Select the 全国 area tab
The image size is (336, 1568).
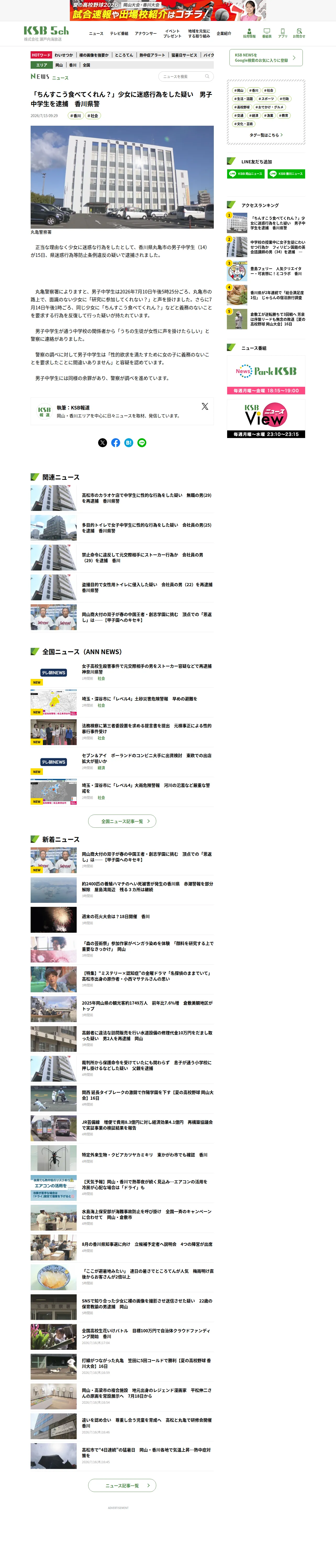click(86, 65)
